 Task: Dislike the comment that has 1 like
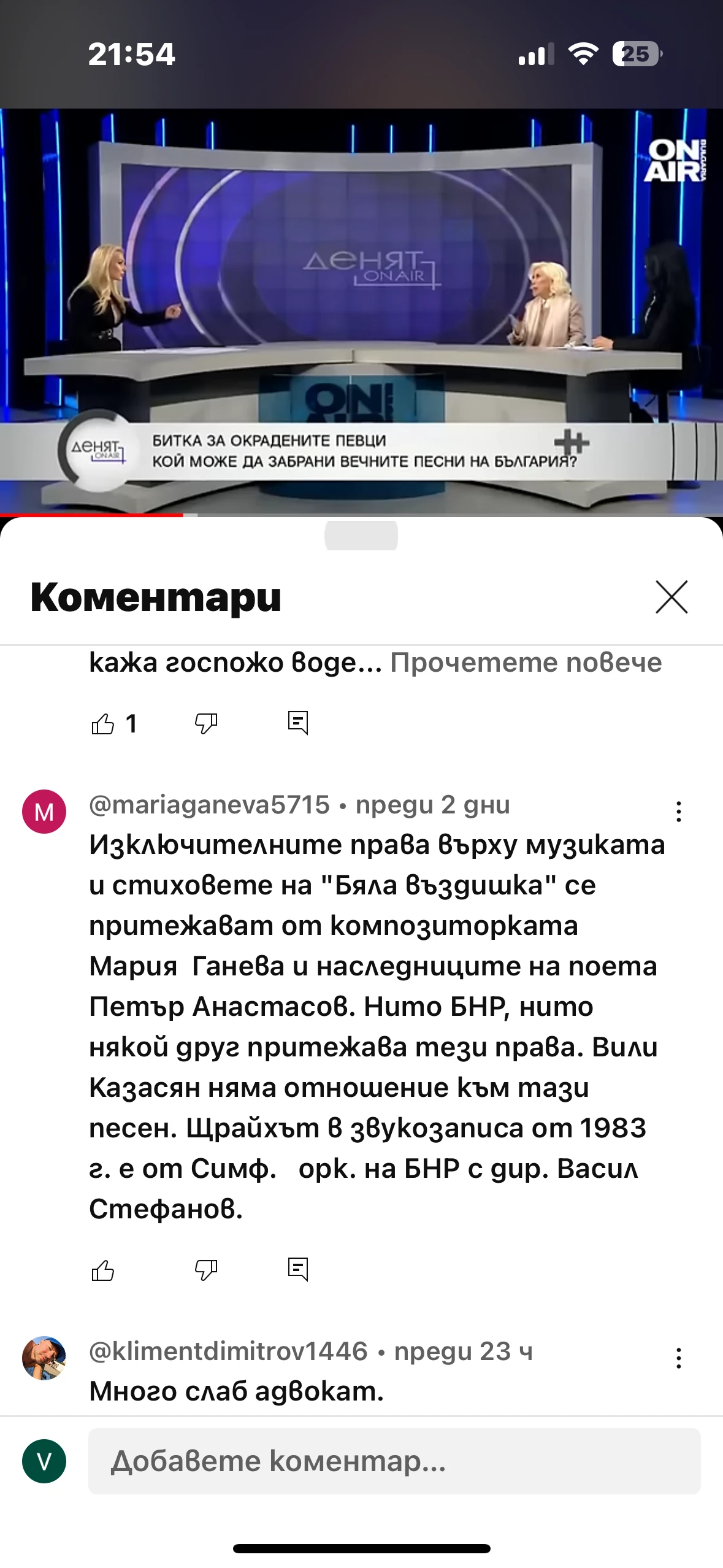206,724
